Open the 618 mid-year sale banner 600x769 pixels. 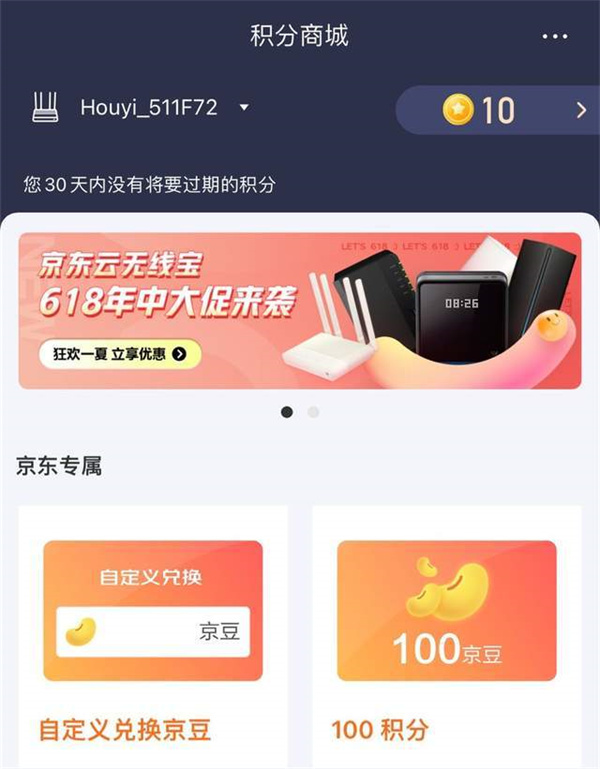300,310
